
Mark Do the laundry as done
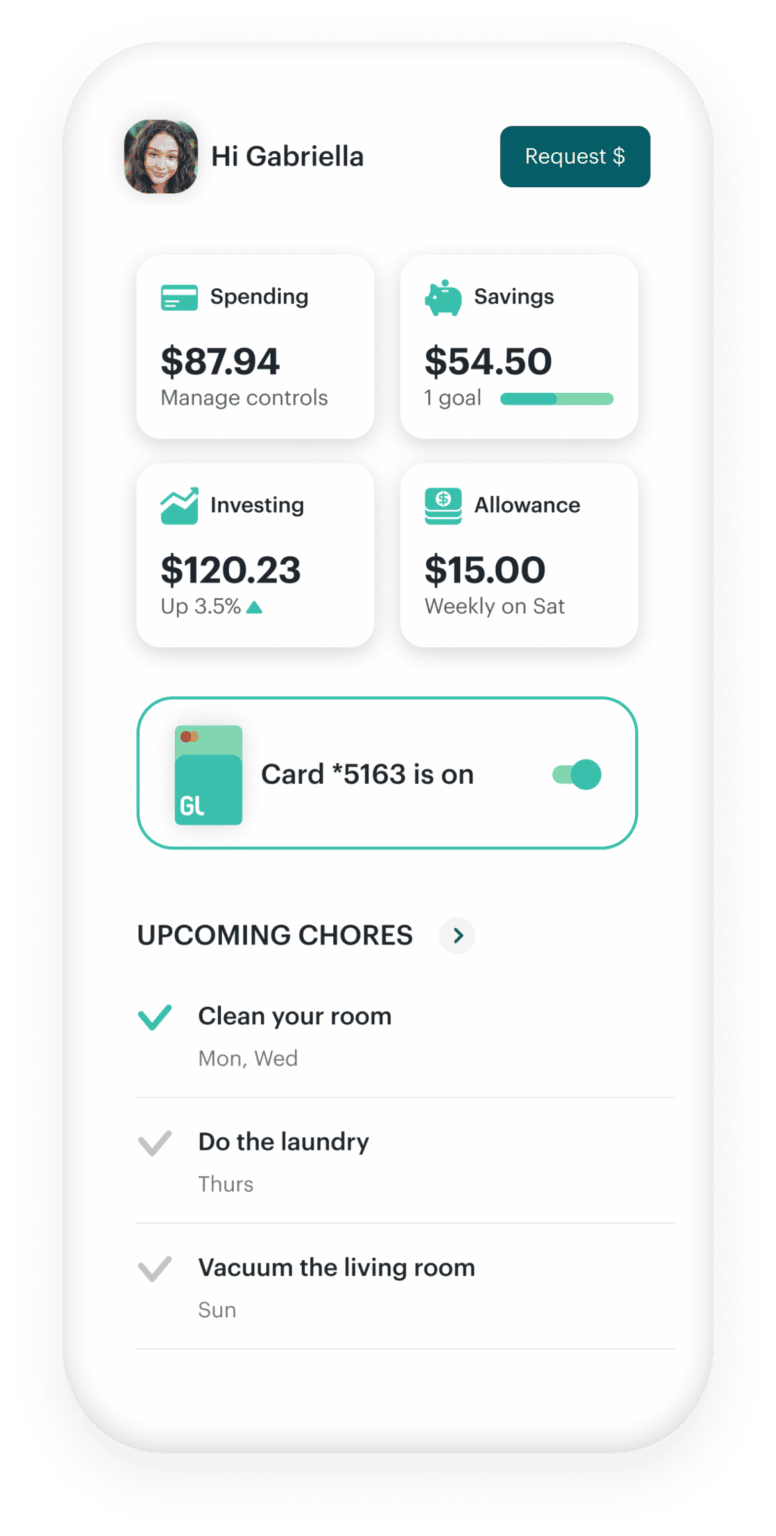pyautogui.click(x=155, y=1143)
